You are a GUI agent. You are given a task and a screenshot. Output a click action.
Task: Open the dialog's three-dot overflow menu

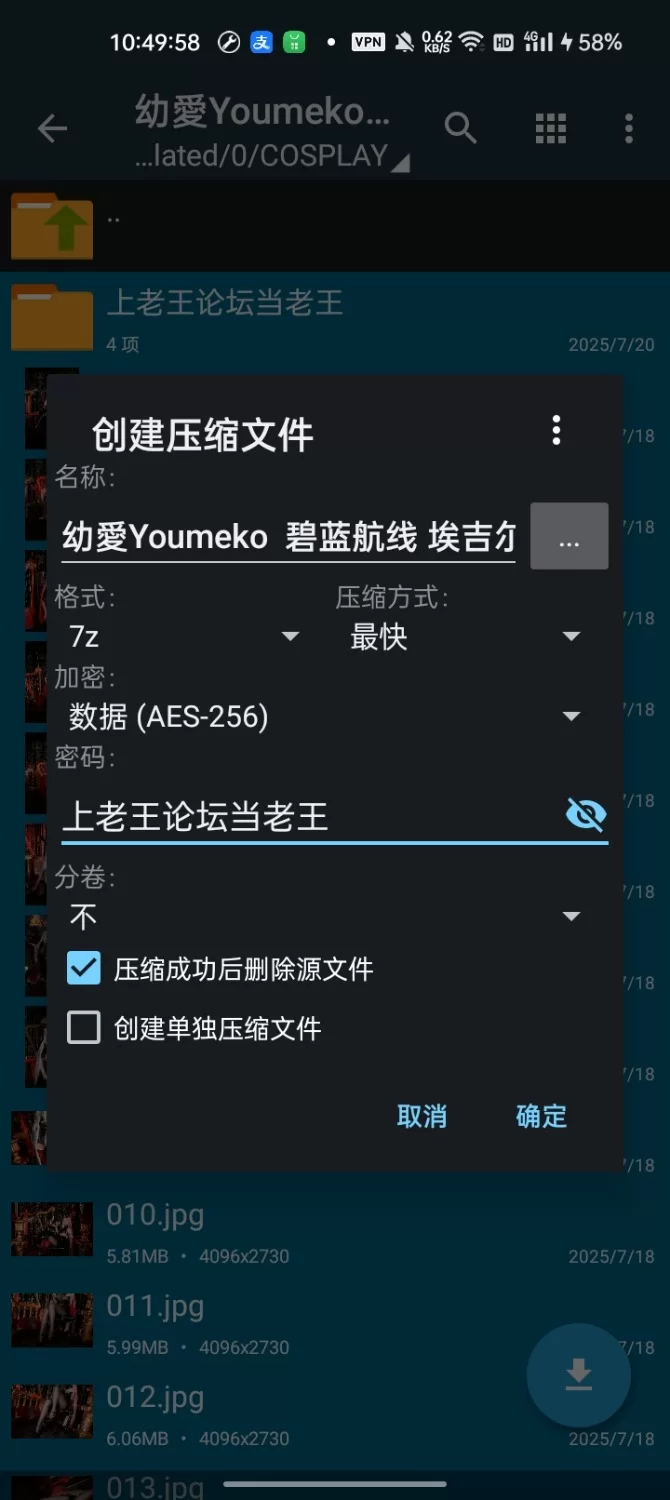tap(556, 431)
